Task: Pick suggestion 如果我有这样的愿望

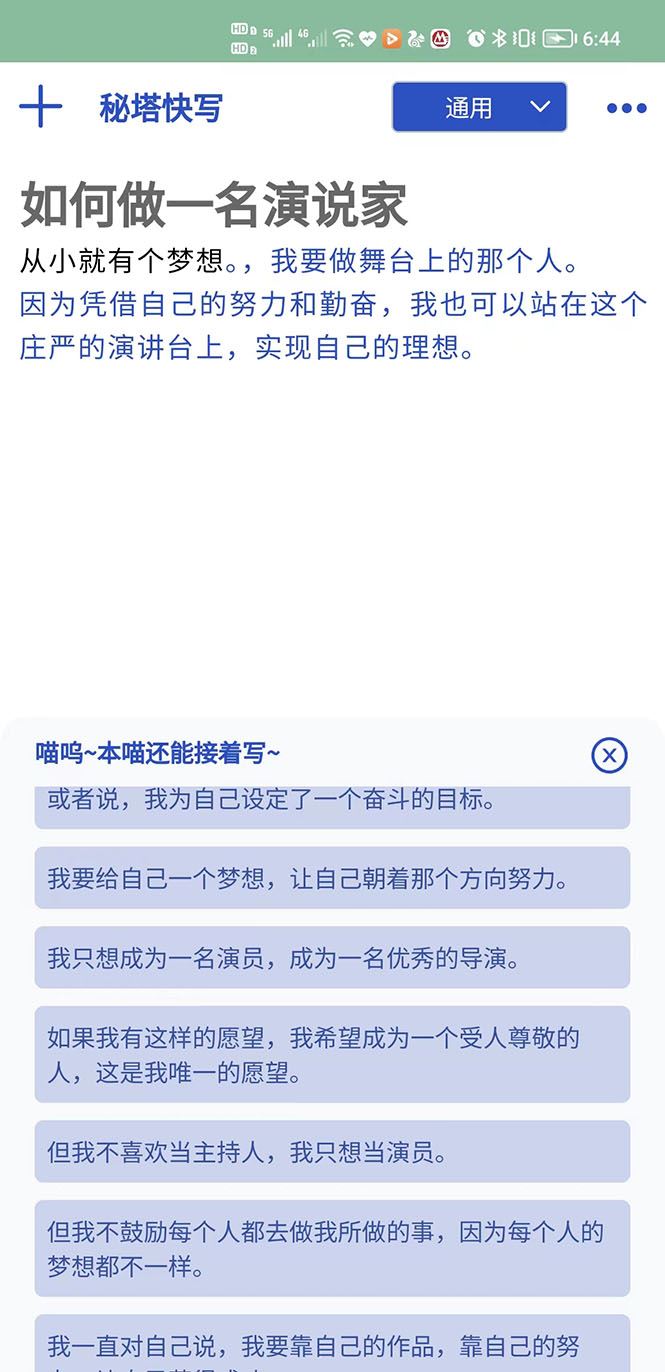Action: (332, 1054)
